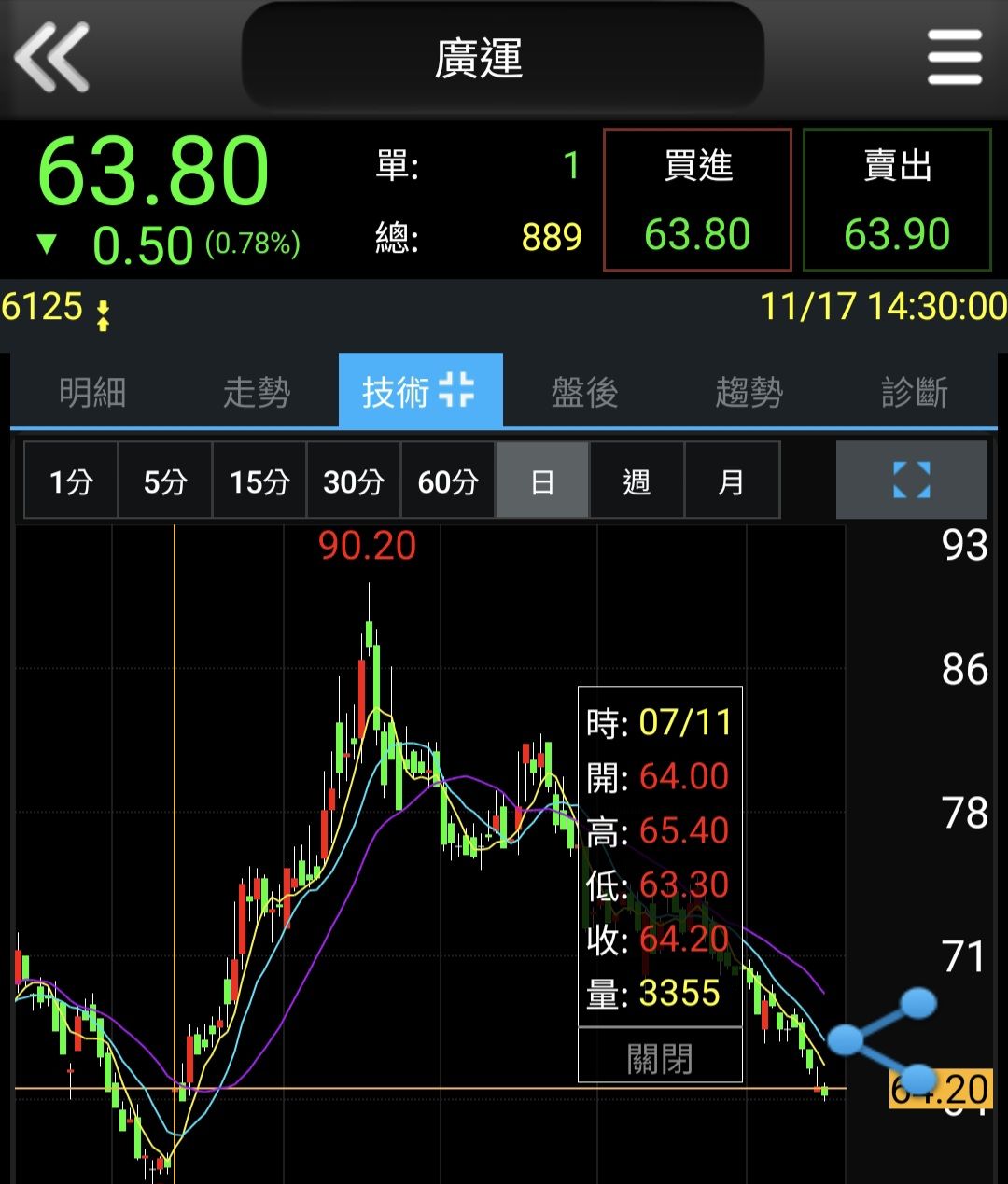Switch to the 走勢 tab
Viewport: 1008px width, 1184px height.
[257, 392]
